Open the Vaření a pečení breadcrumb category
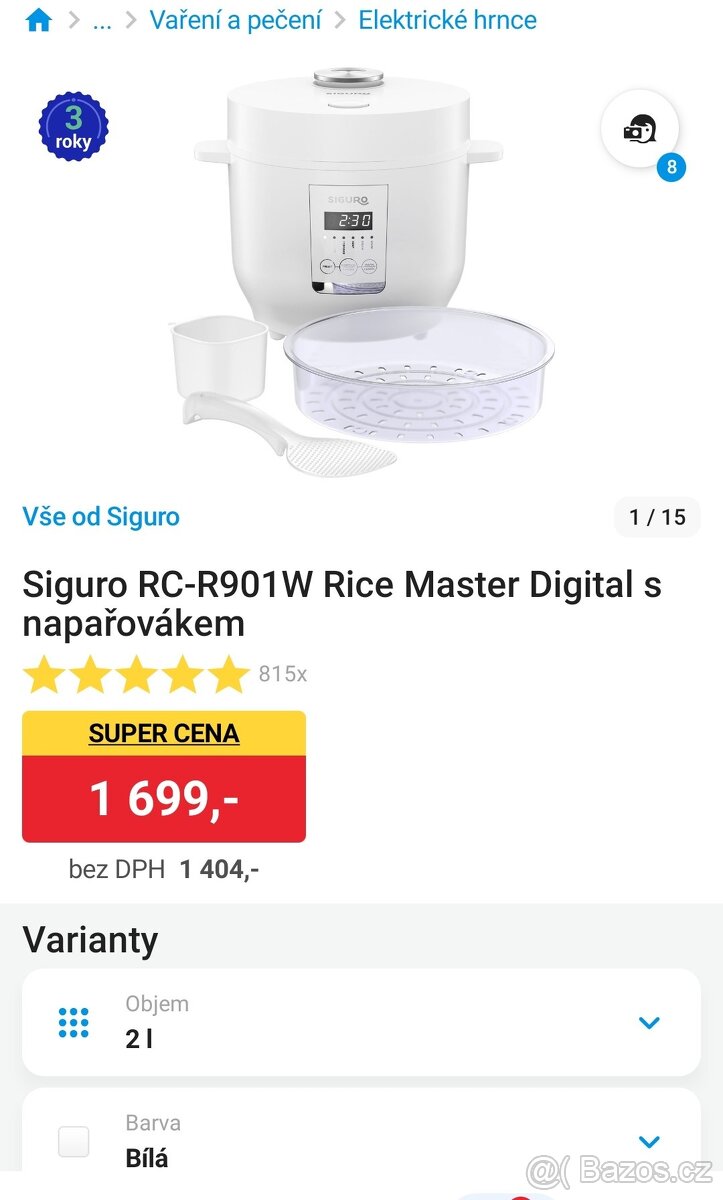The height and width of the screenshot is (1200, 723). [235, 18]
